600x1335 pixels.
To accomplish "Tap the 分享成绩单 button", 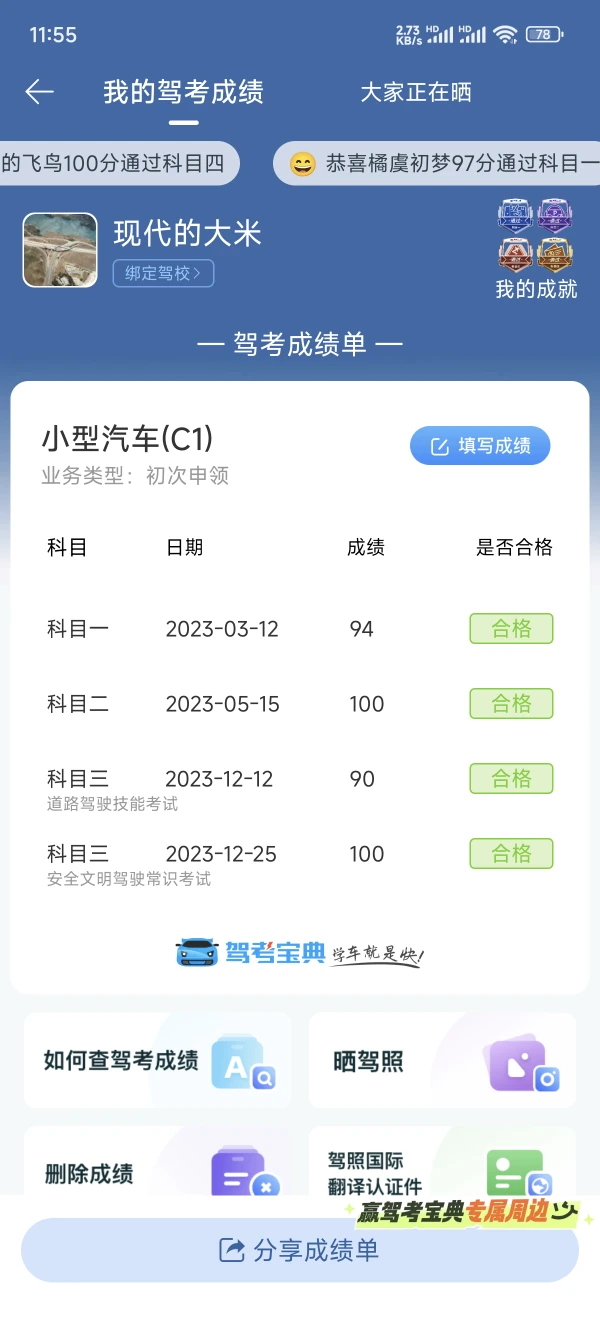I will (x=300, y=1250).
